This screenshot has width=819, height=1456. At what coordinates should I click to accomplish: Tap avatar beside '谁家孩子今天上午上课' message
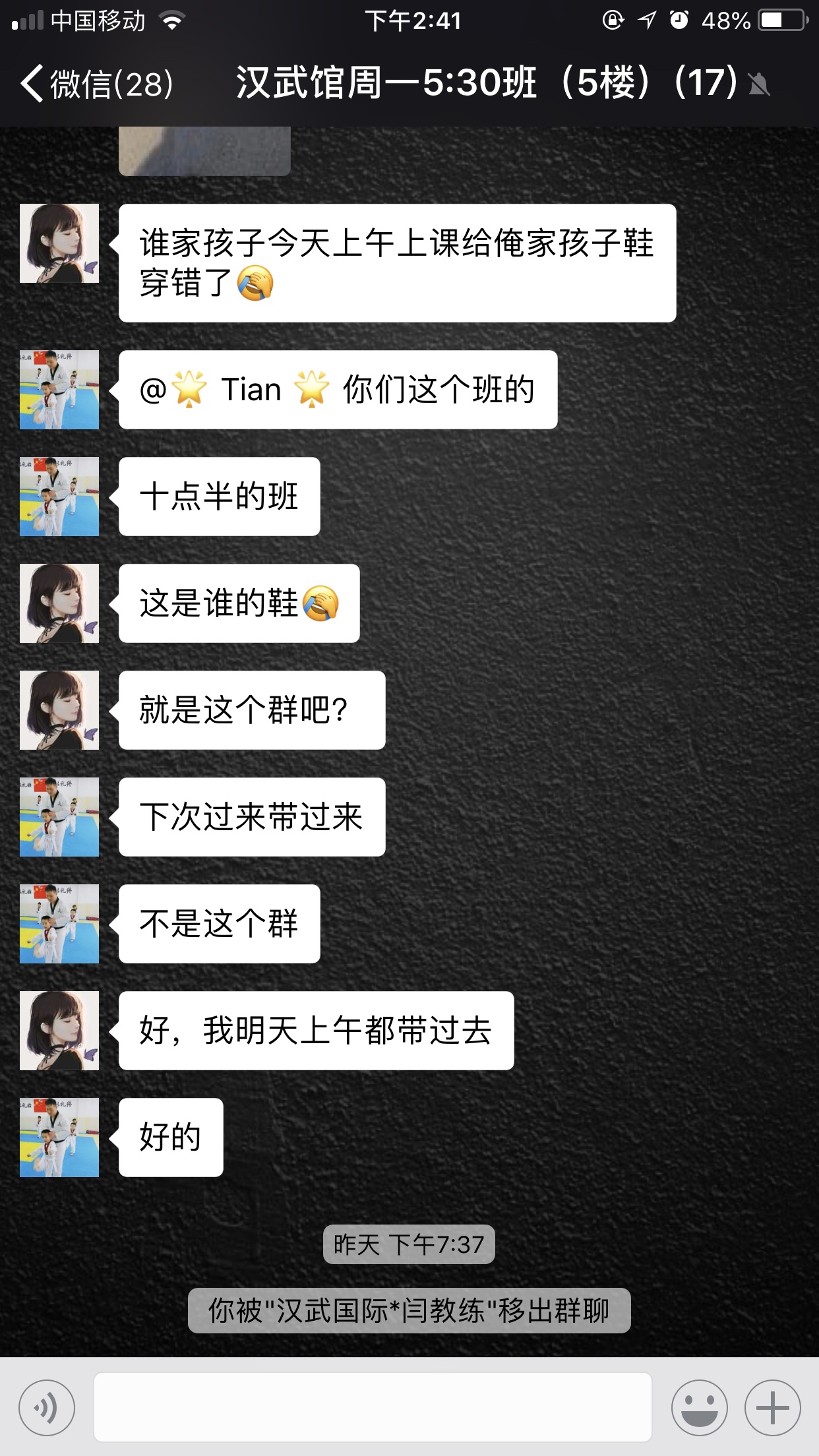point(59,243)
